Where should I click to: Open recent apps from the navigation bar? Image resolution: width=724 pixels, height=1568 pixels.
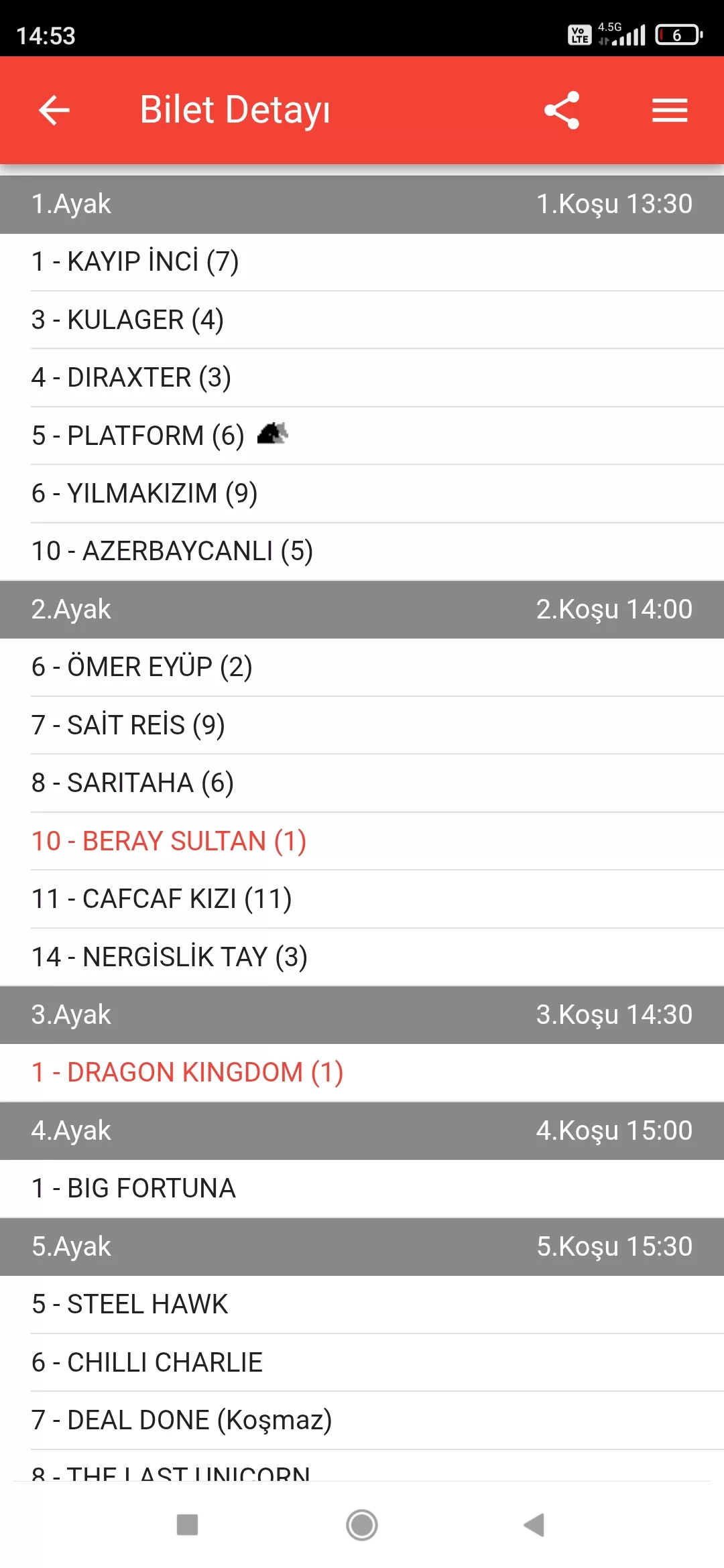tap(187, 1525)
